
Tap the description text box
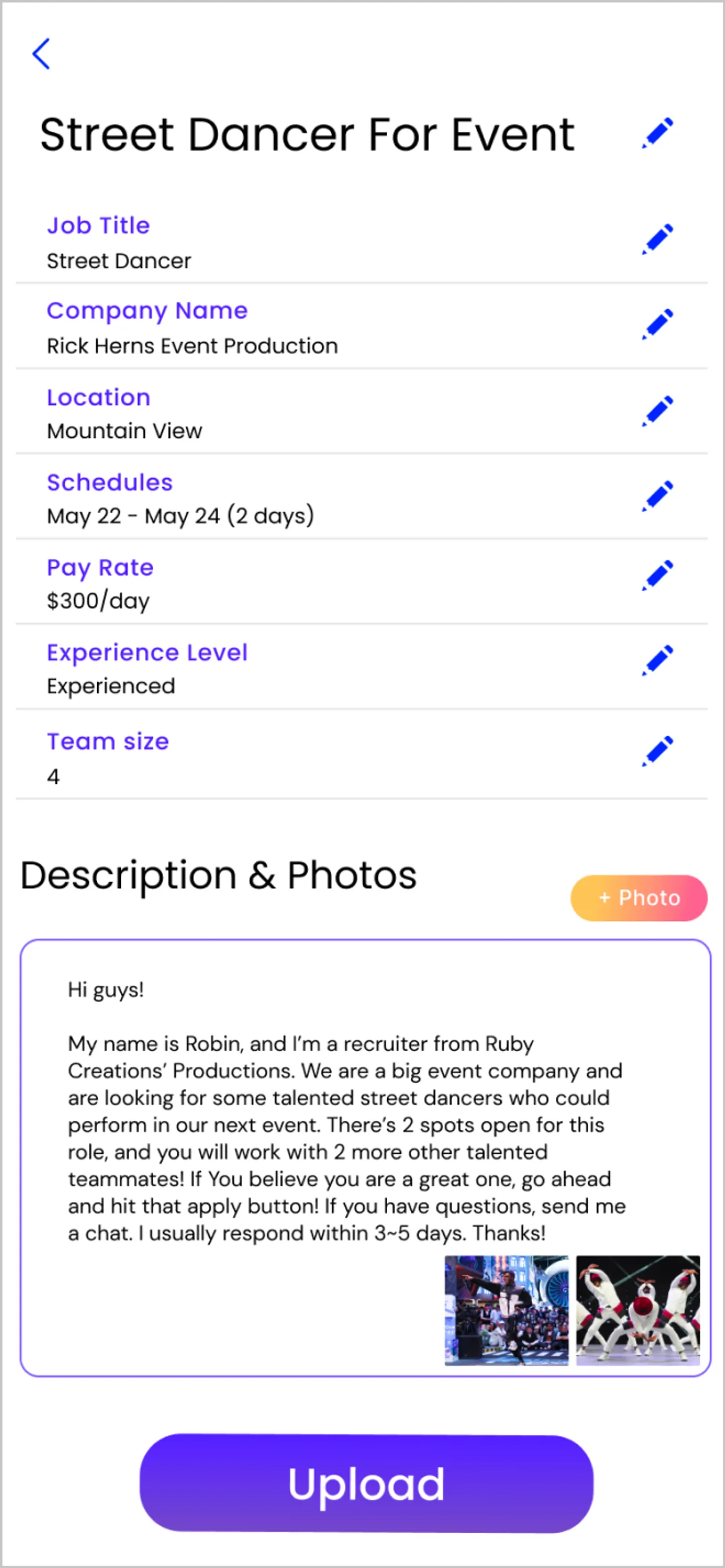click(341, 1108)
